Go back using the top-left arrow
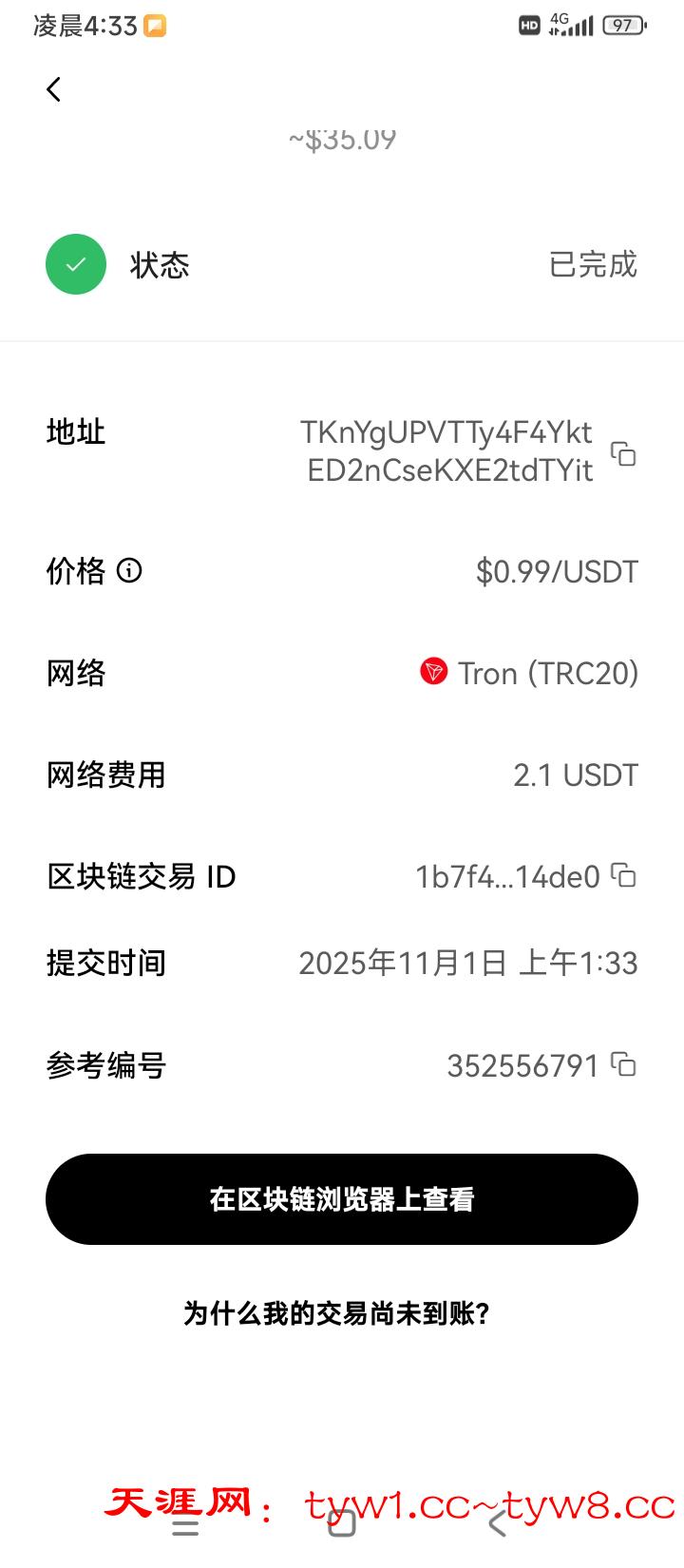The width and height of the screenshot is (684, 1568). (x=54, y=89)
